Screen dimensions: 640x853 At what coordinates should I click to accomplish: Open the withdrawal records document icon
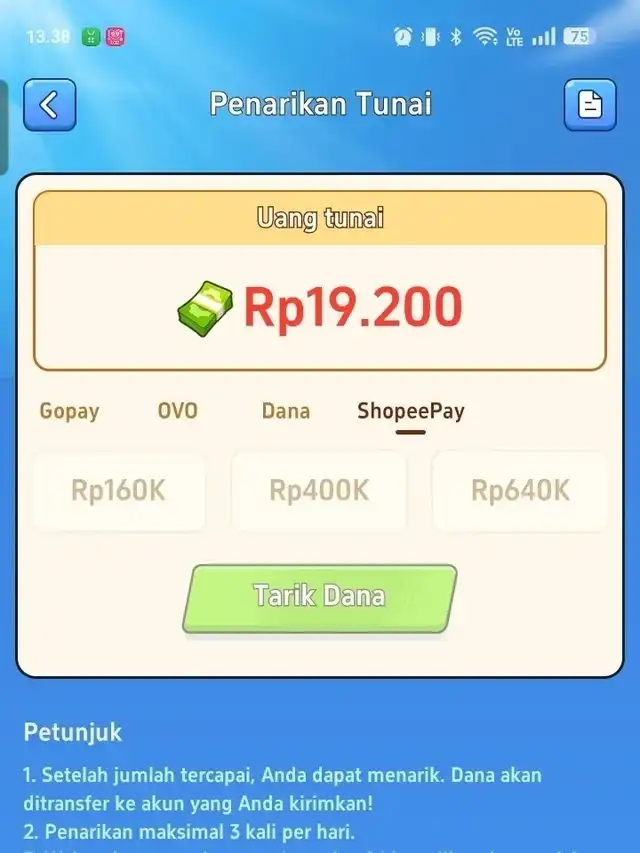[590, 105]
